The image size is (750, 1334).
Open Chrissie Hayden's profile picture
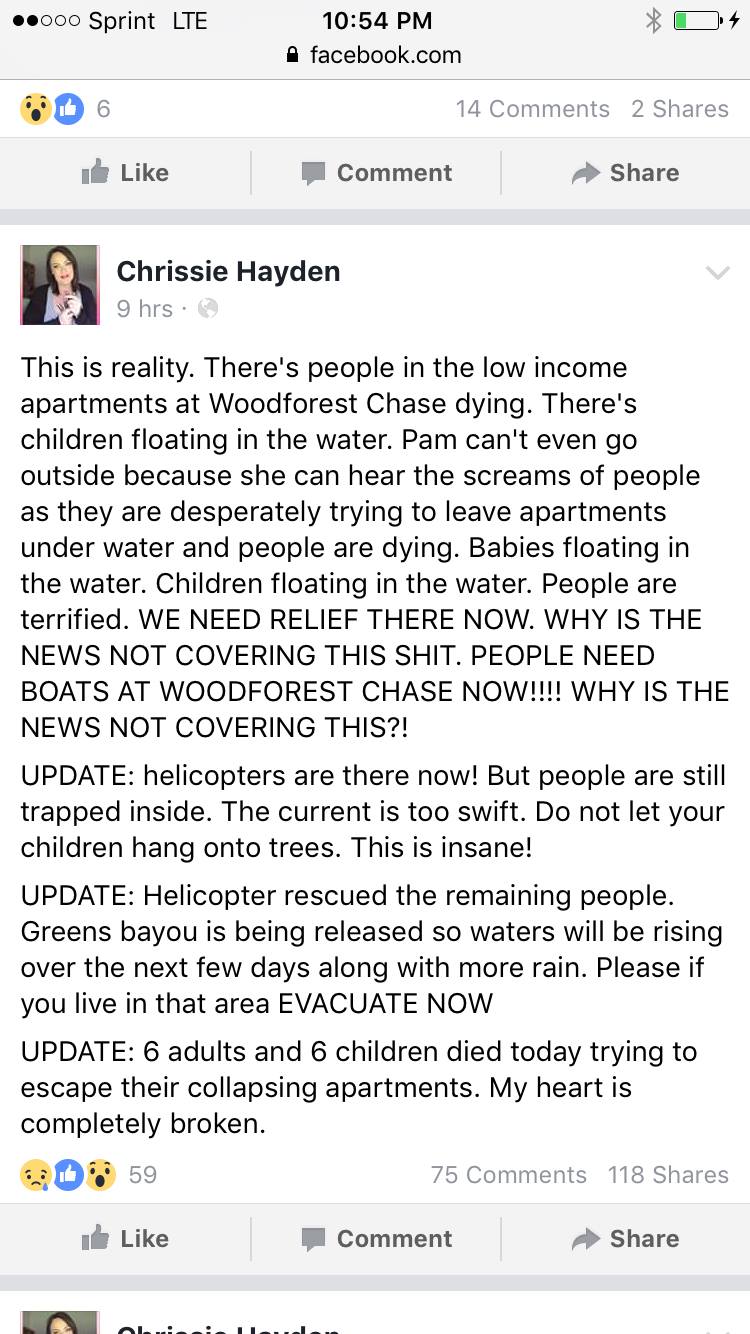pyautogui.click(x=60, y=285)
